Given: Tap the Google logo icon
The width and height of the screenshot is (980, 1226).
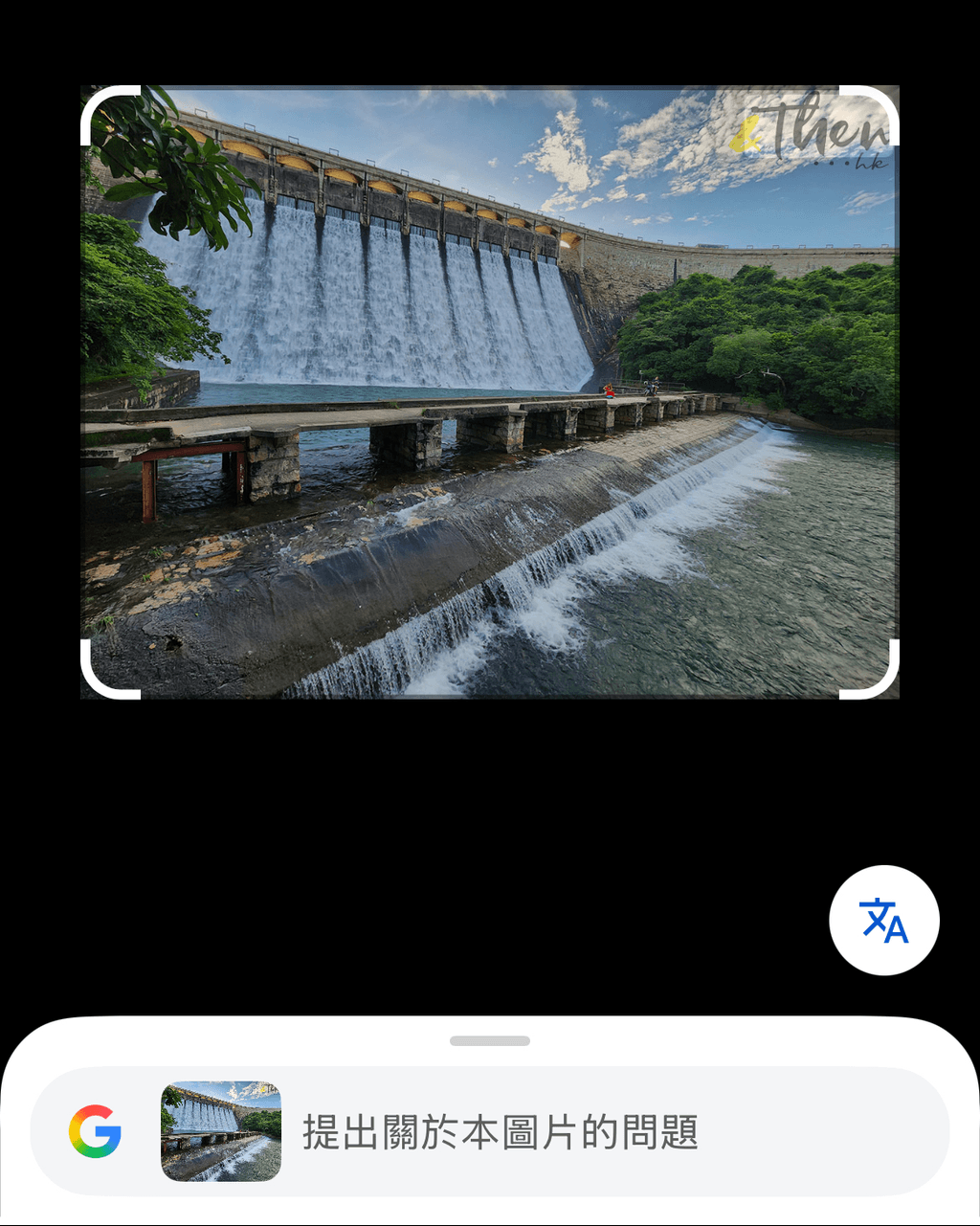Looking at the screenshot, I should point(95,1131).
